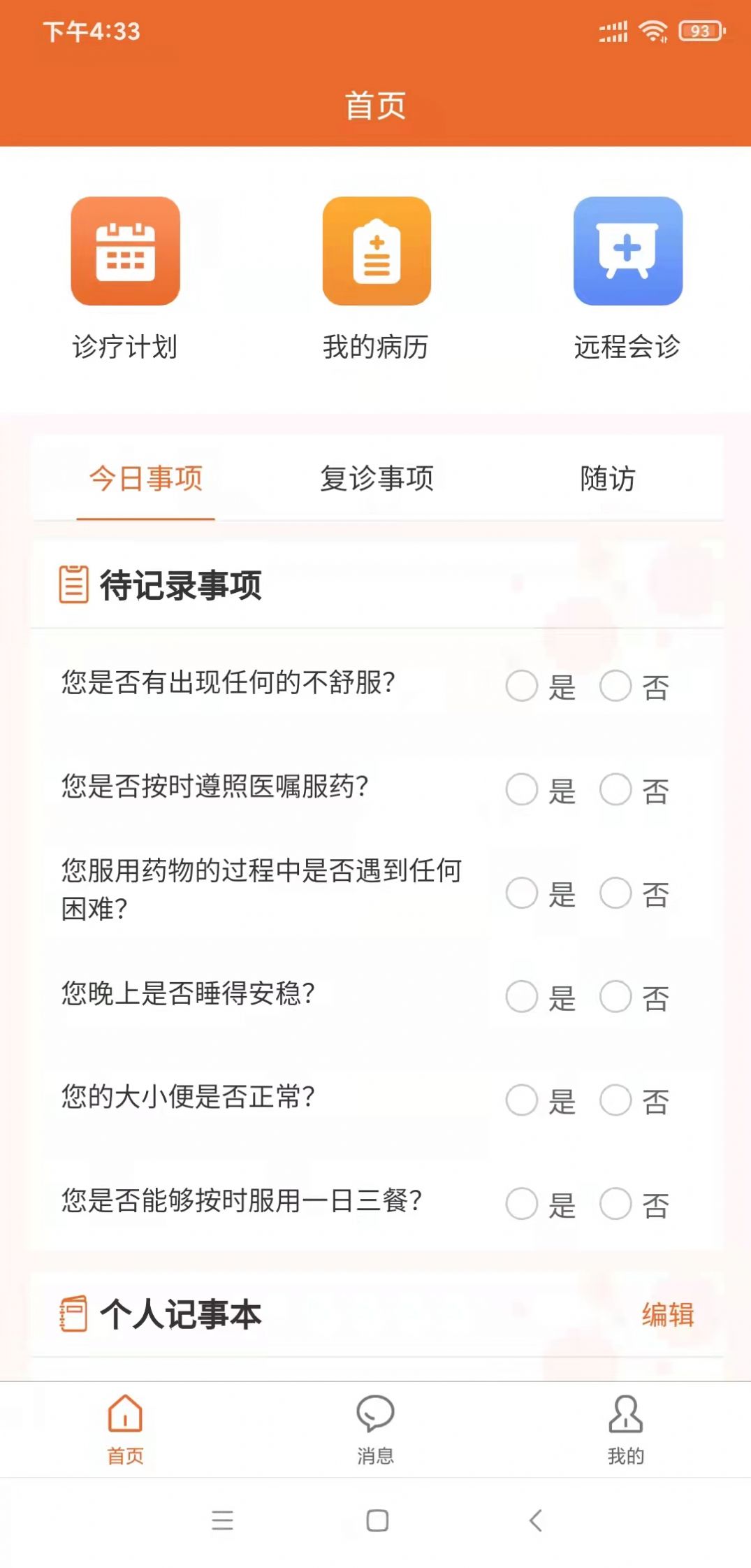The width and height of the screenshot is (751, 1568).
Task: Tap 编辑 next to 个人记事本
Action: 668,1315
